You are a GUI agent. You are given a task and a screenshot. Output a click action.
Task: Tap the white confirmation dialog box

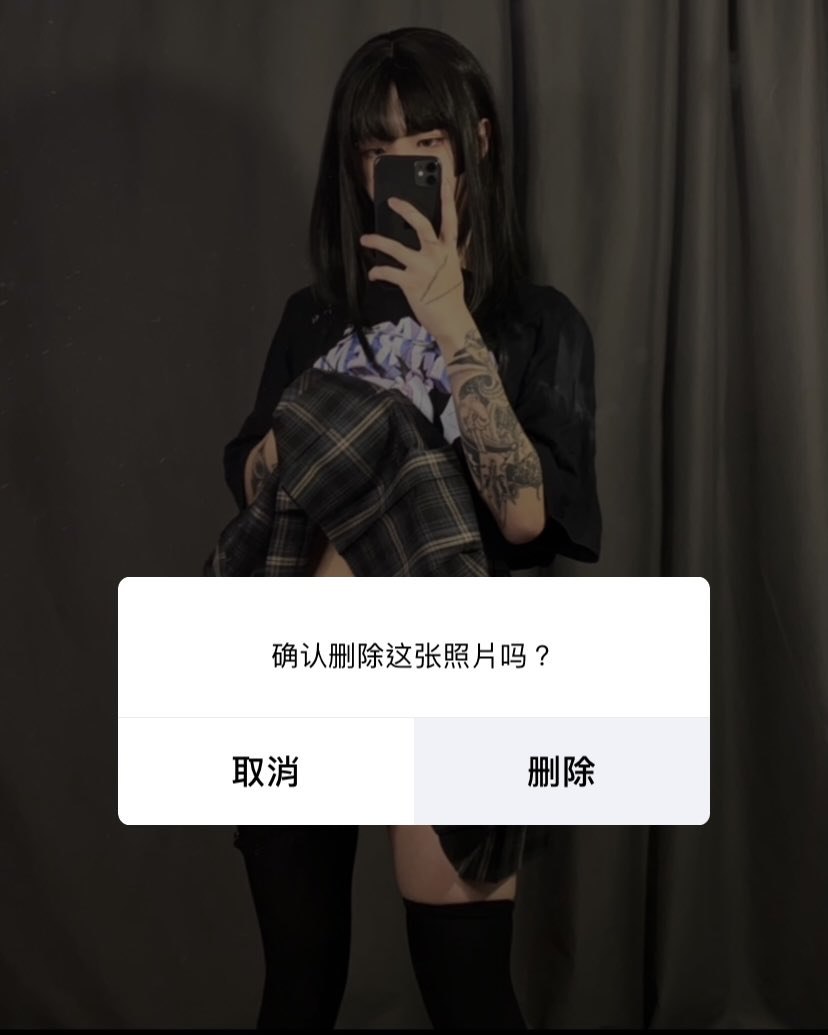(x=414, y=700)
